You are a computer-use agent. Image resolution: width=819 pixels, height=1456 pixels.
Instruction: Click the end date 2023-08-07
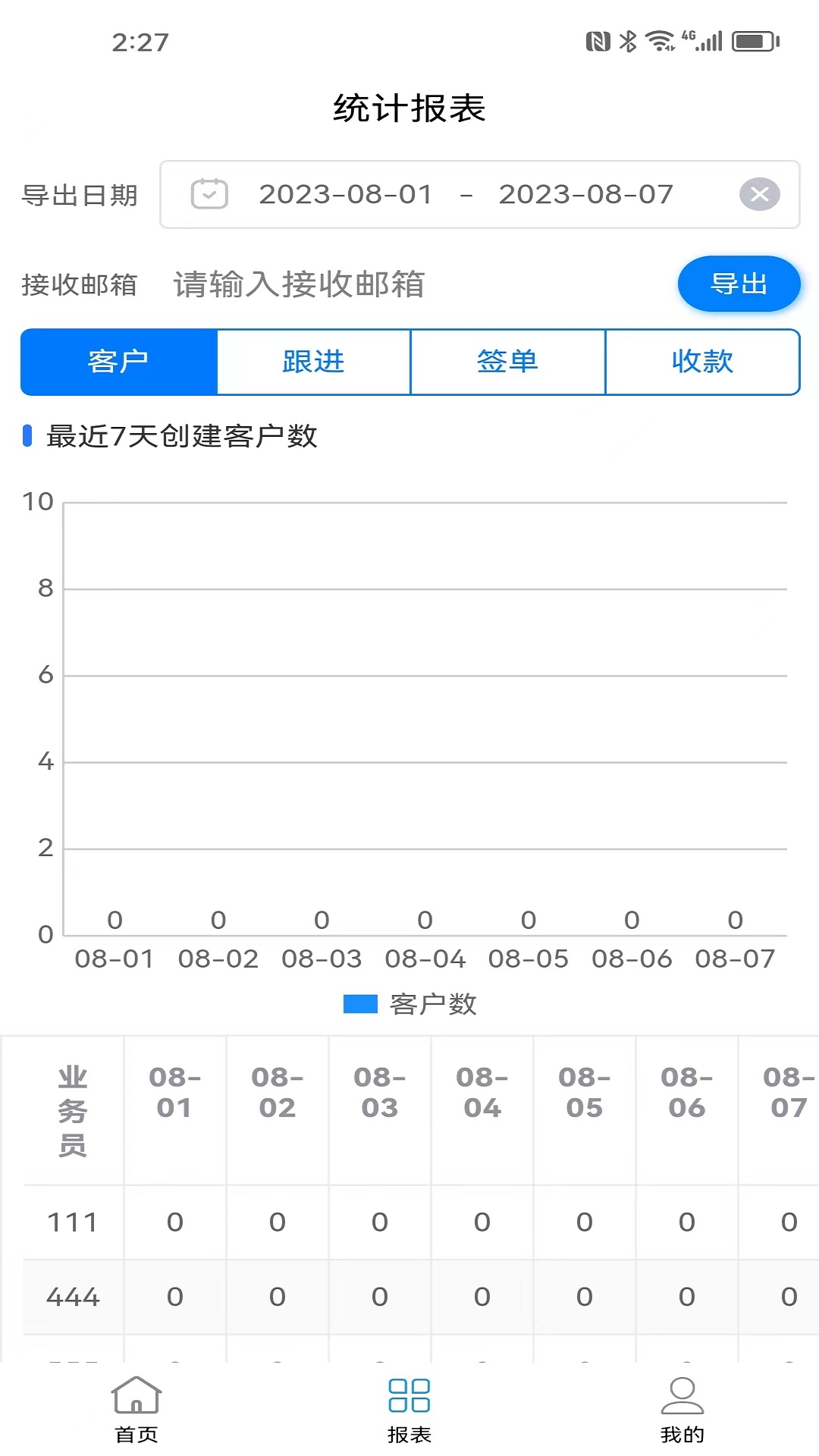(x=586, y=195)
